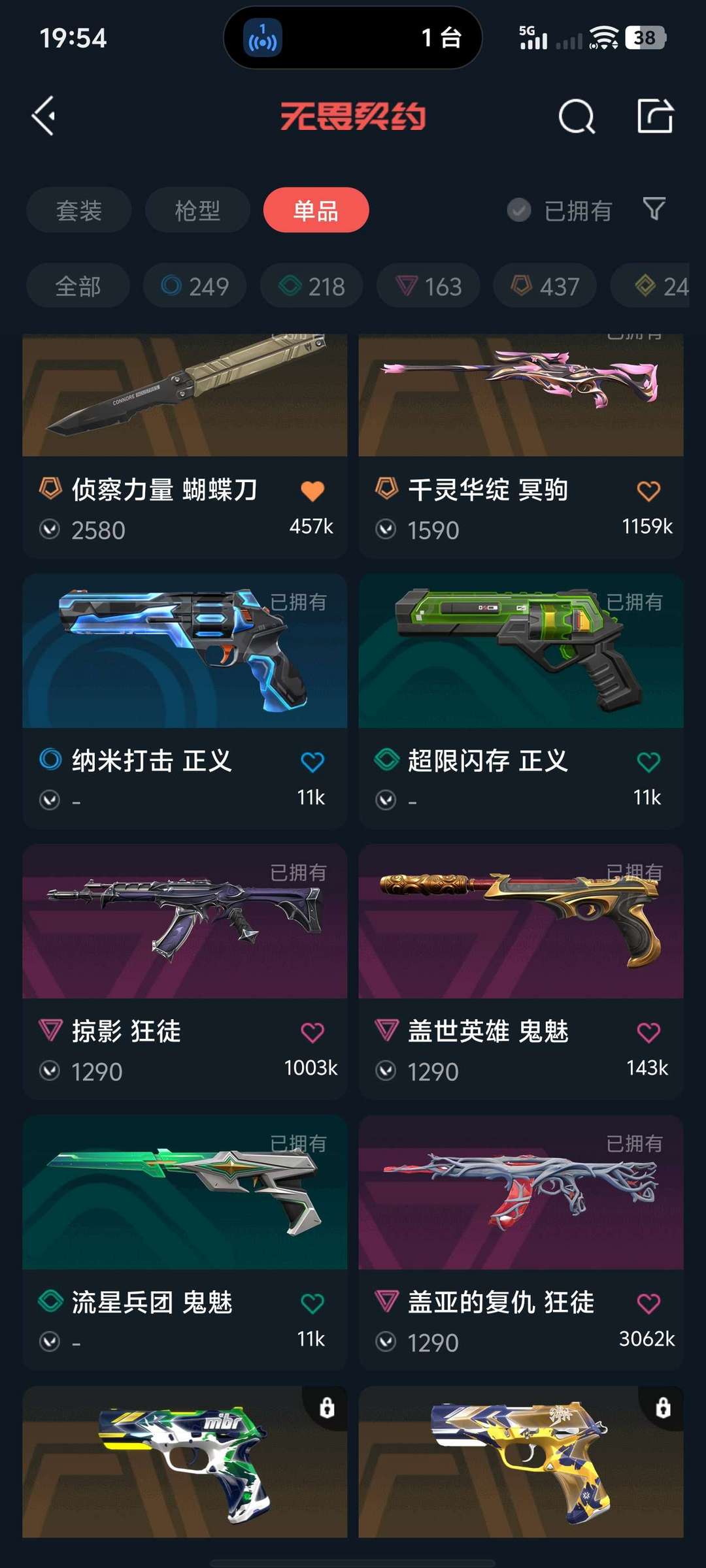Open the 流星兵团 鬼魅 skin card

[x=184, y=1243]
